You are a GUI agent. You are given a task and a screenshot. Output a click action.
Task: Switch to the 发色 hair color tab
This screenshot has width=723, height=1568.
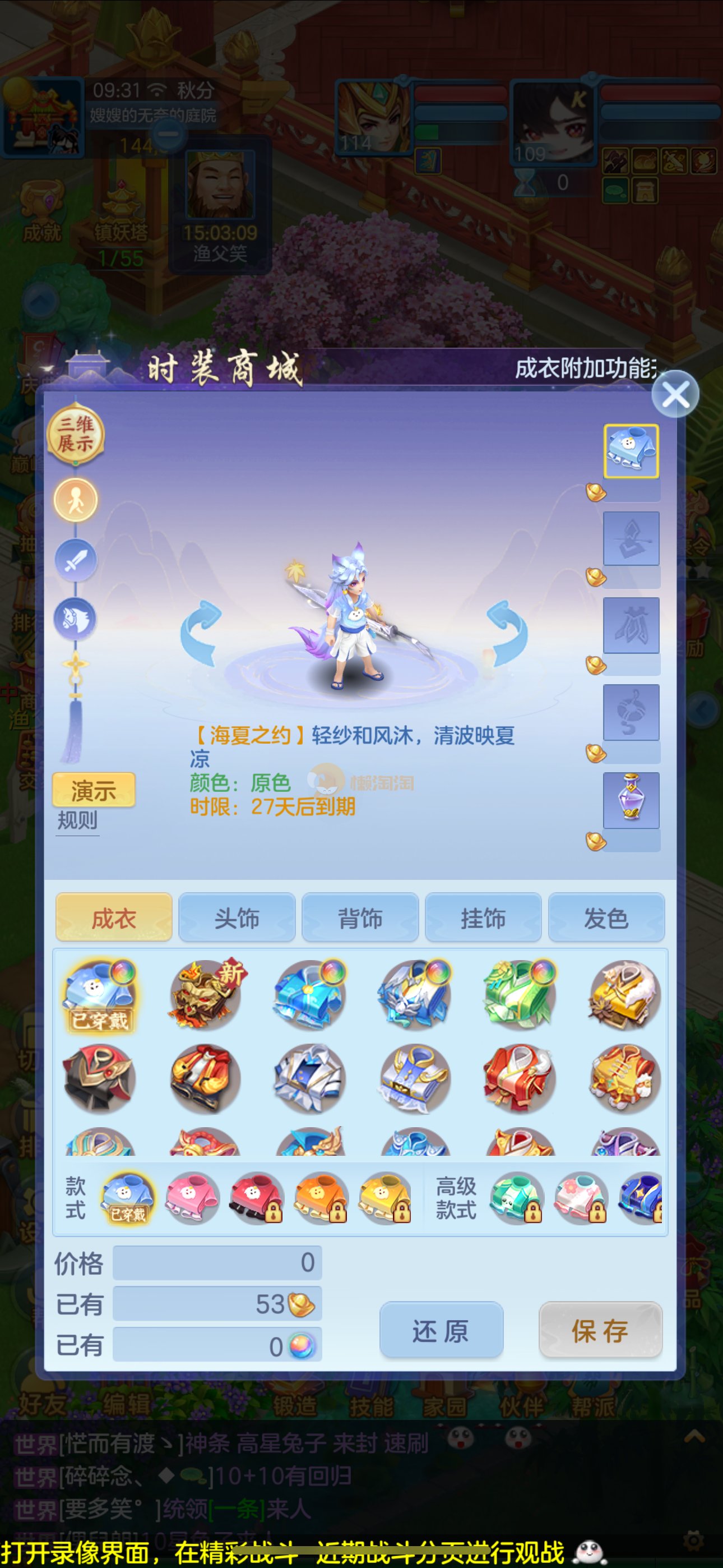click(x=605, y=918)
